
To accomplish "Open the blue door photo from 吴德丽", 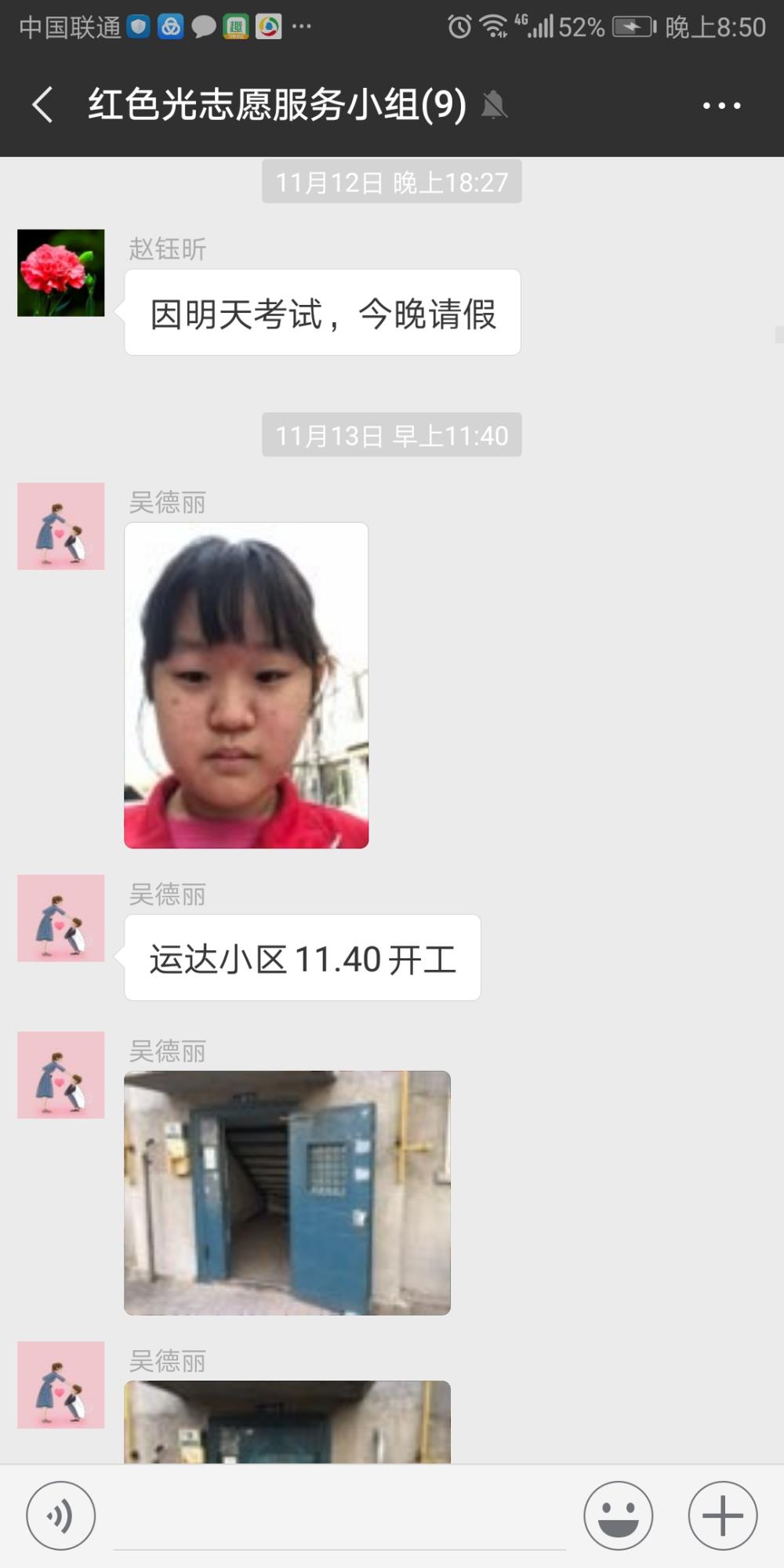I will click(x=287, y=1192).
